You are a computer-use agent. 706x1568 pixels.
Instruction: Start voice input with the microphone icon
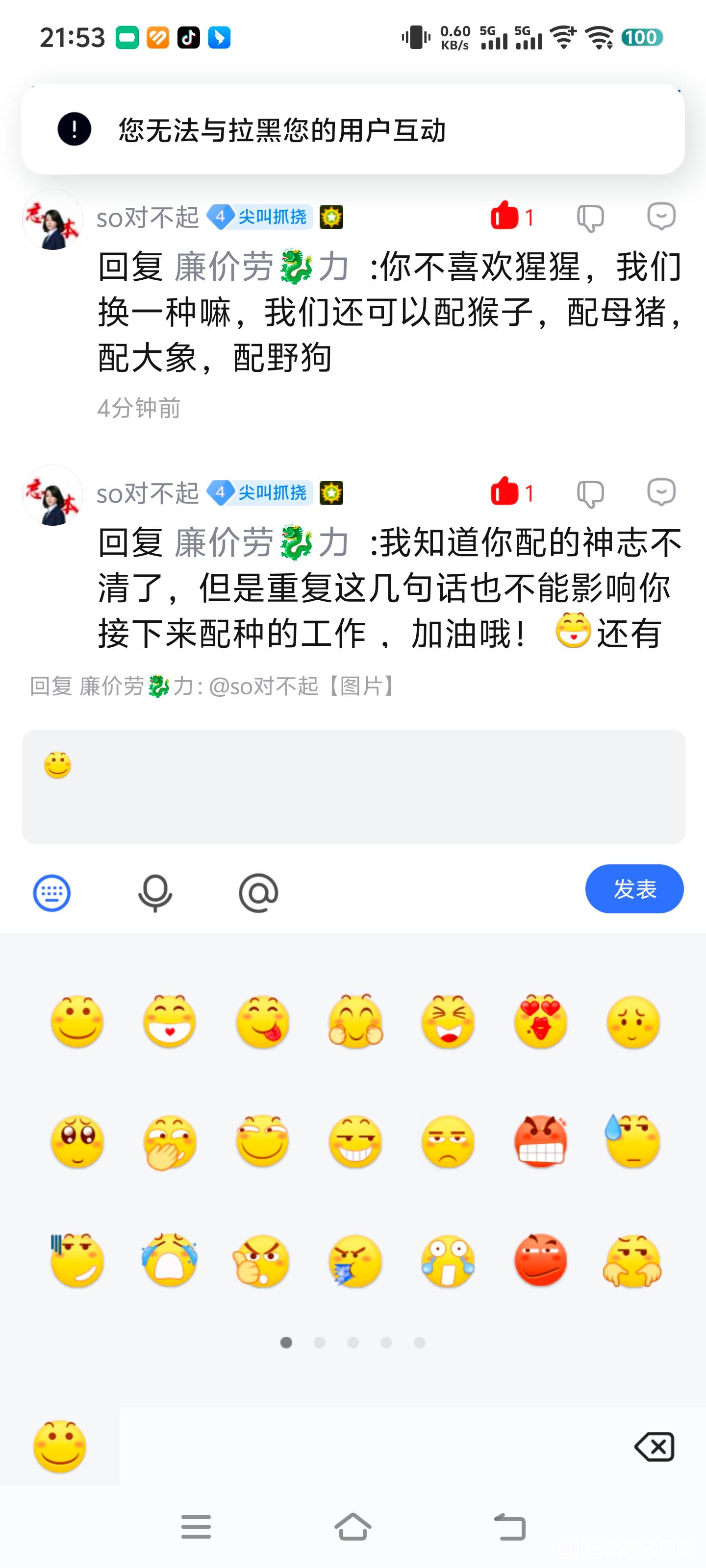pos(155,893)
